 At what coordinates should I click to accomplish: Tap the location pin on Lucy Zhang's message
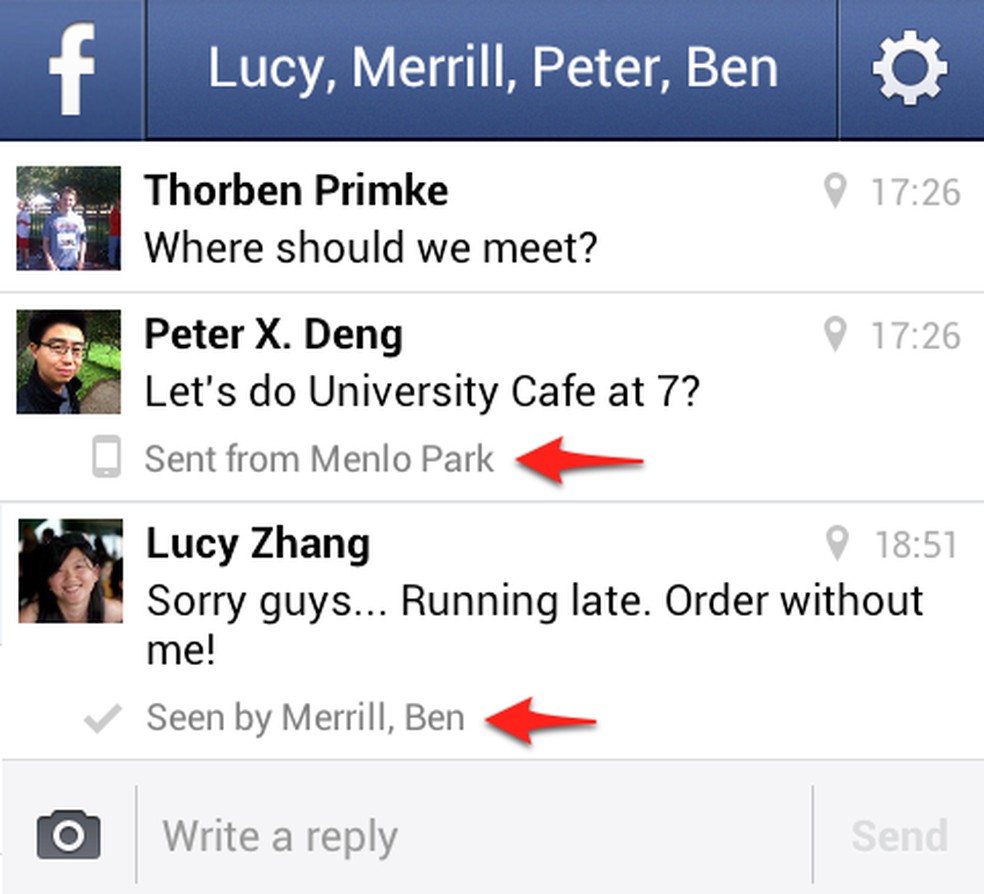click(836, 545)
